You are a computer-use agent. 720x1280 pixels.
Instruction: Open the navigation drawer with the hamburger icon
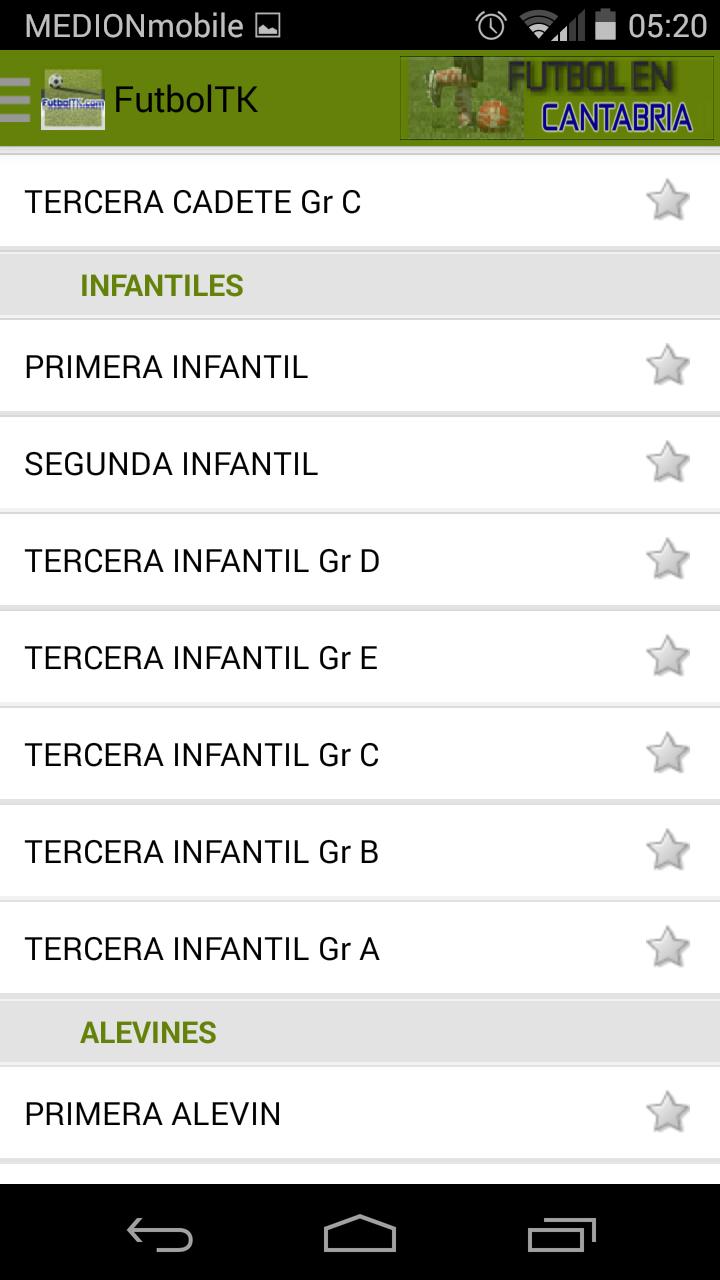pos(14,97)
